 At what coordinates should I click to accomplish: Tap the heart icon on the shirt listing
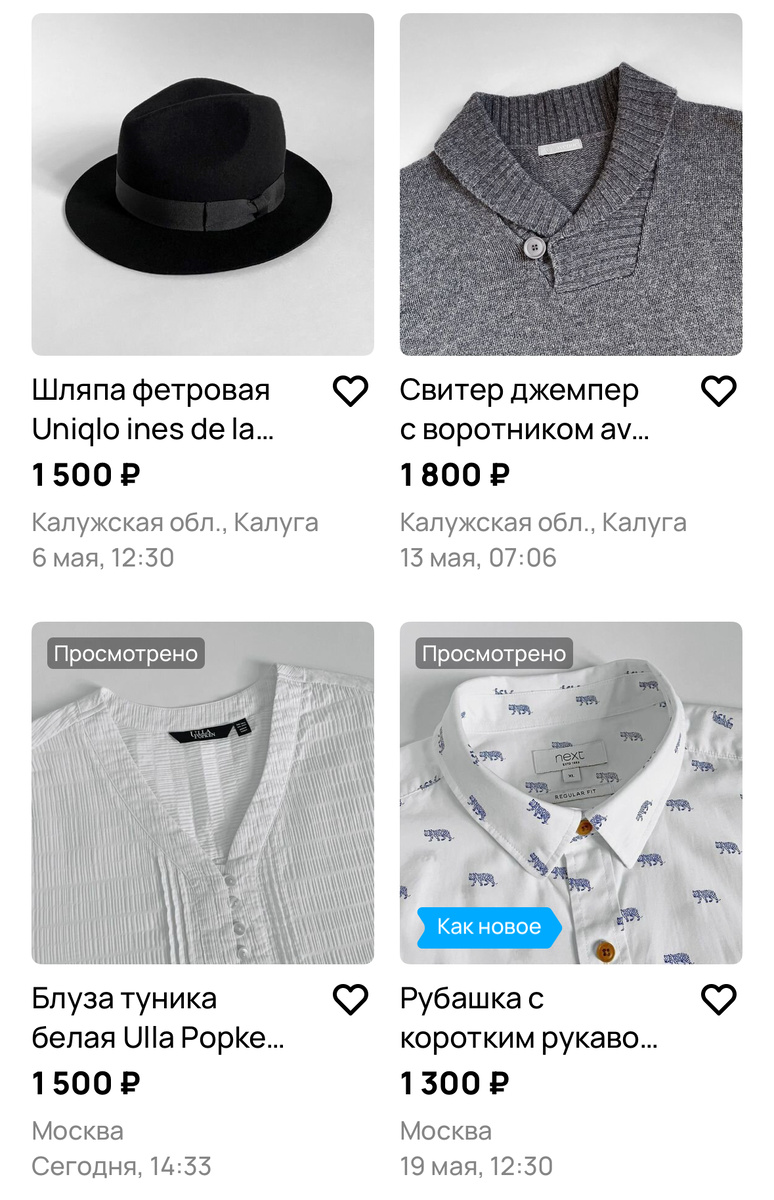point(717,998)
